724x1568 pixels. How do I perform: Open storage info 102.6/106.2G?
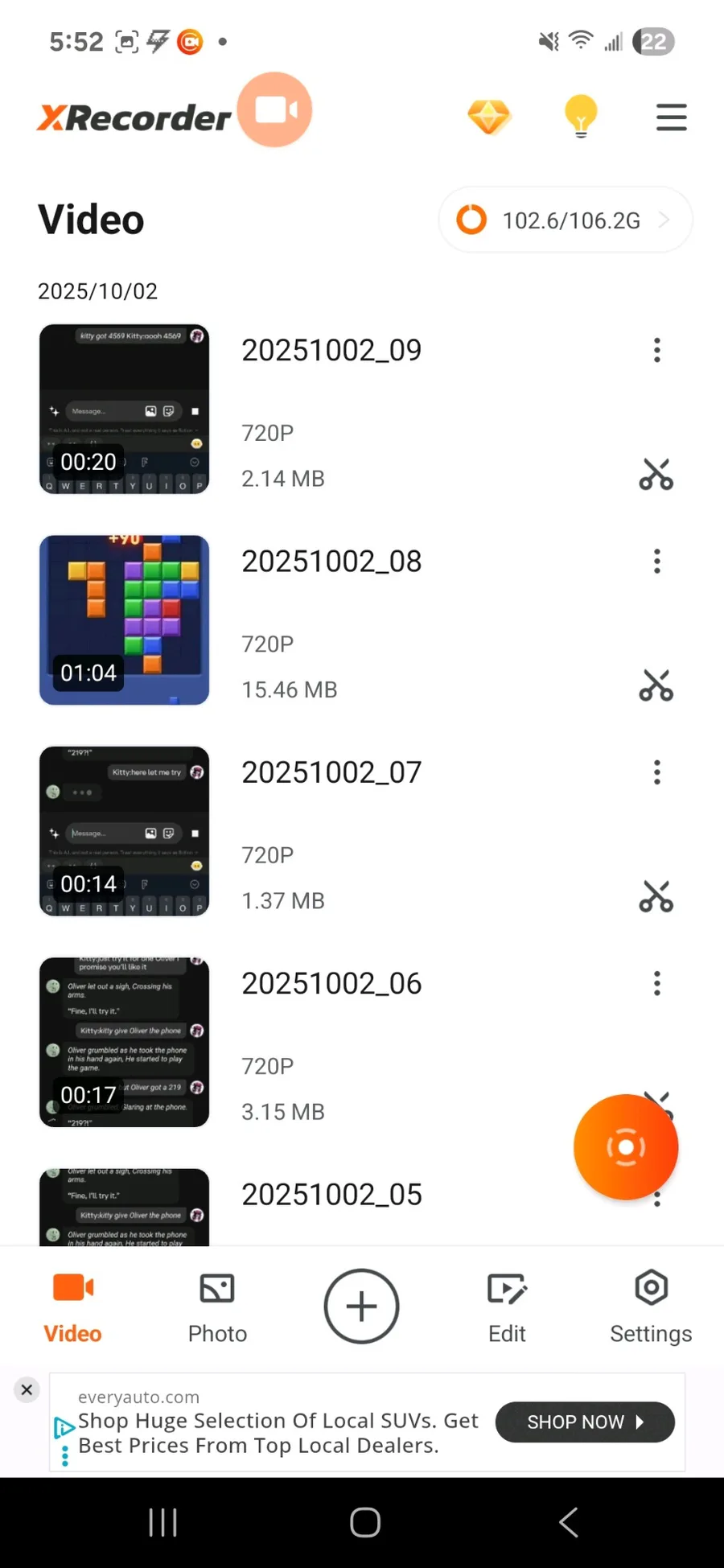pos(565,220)
